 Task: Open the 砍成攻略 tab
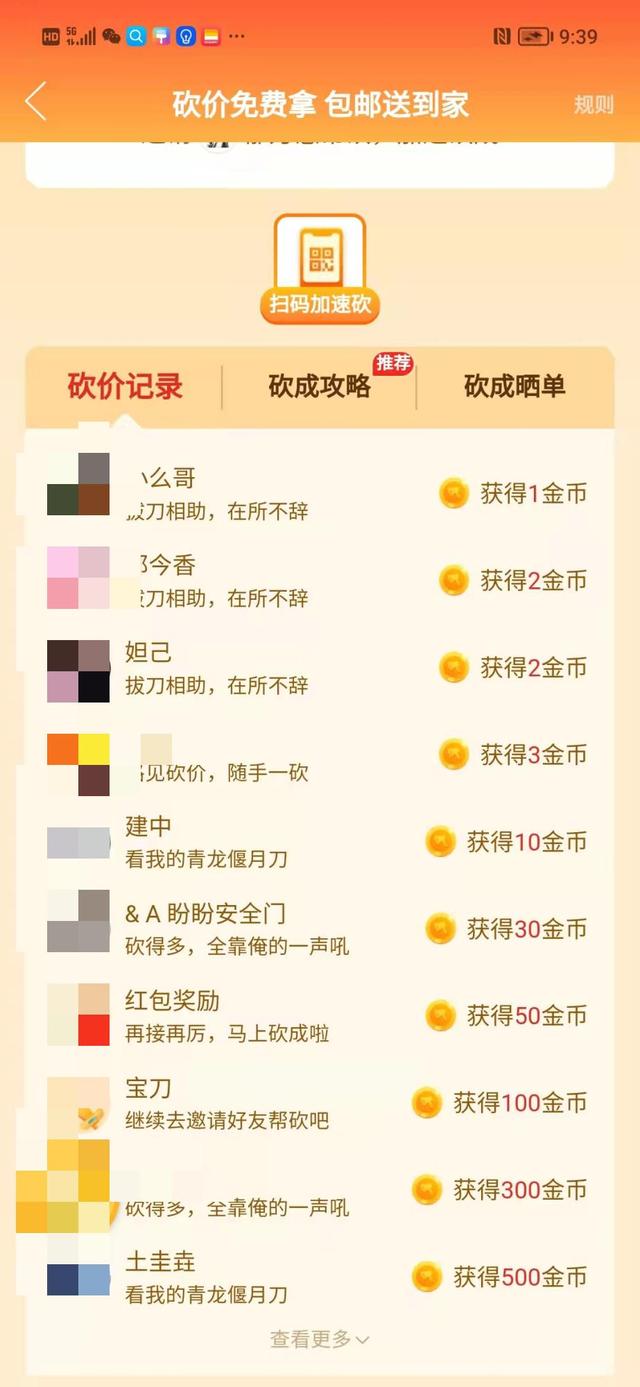click(320, 386)
